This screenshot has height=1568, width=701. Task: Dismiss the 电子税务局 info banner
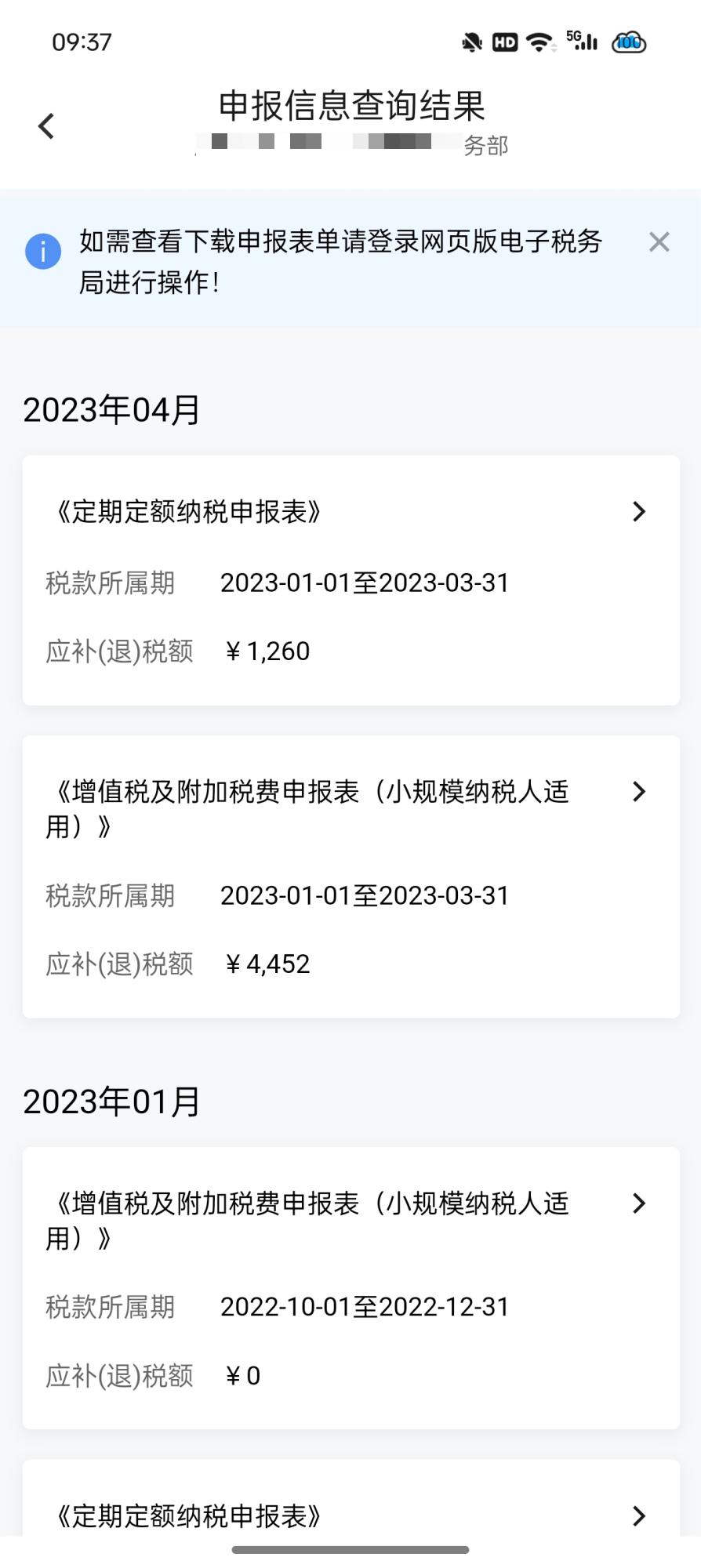click(659, 242)
